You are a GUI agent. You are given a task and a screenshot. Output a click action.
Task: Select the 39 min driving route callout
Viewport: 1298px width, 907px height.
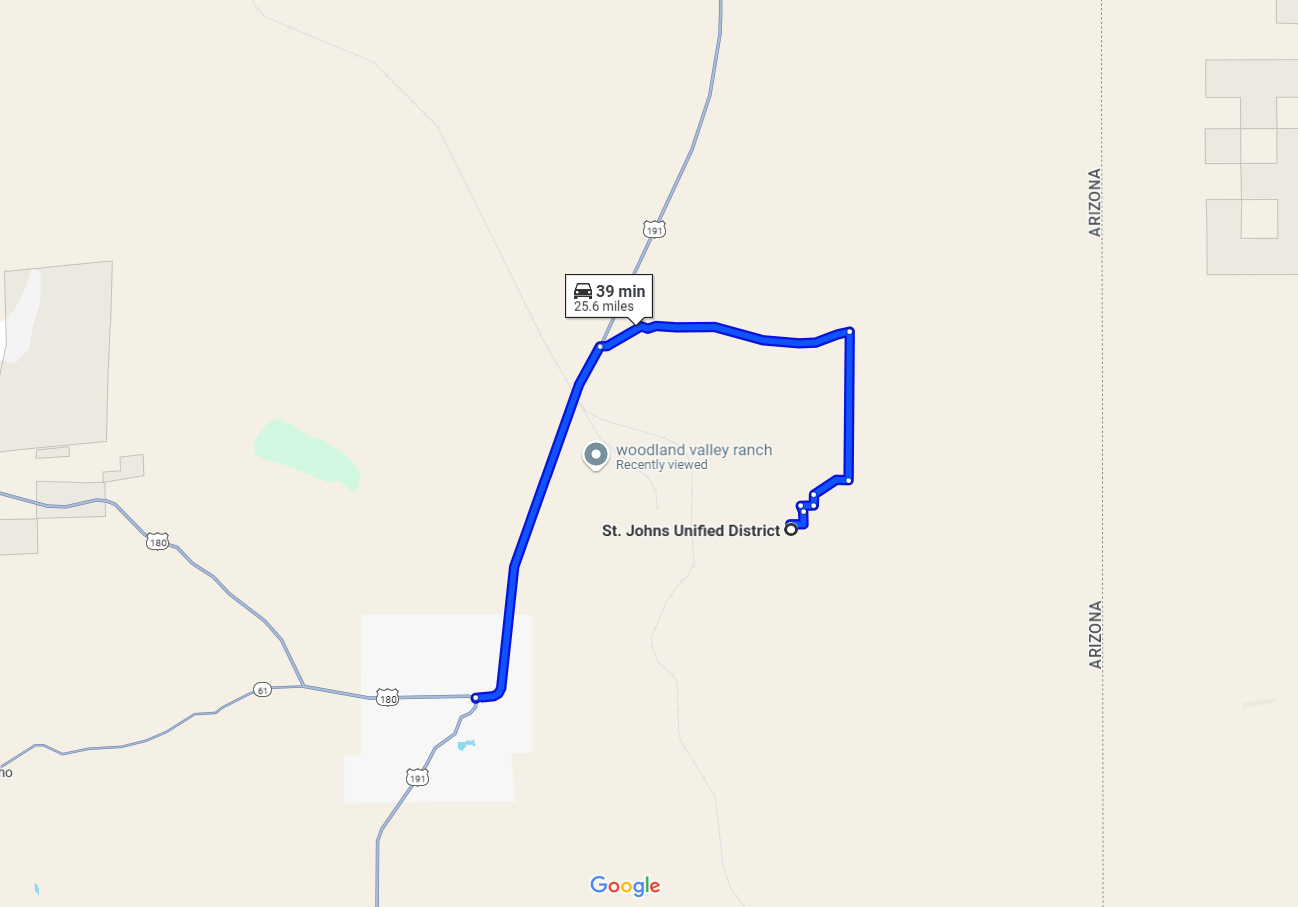(x=610, y=297)
